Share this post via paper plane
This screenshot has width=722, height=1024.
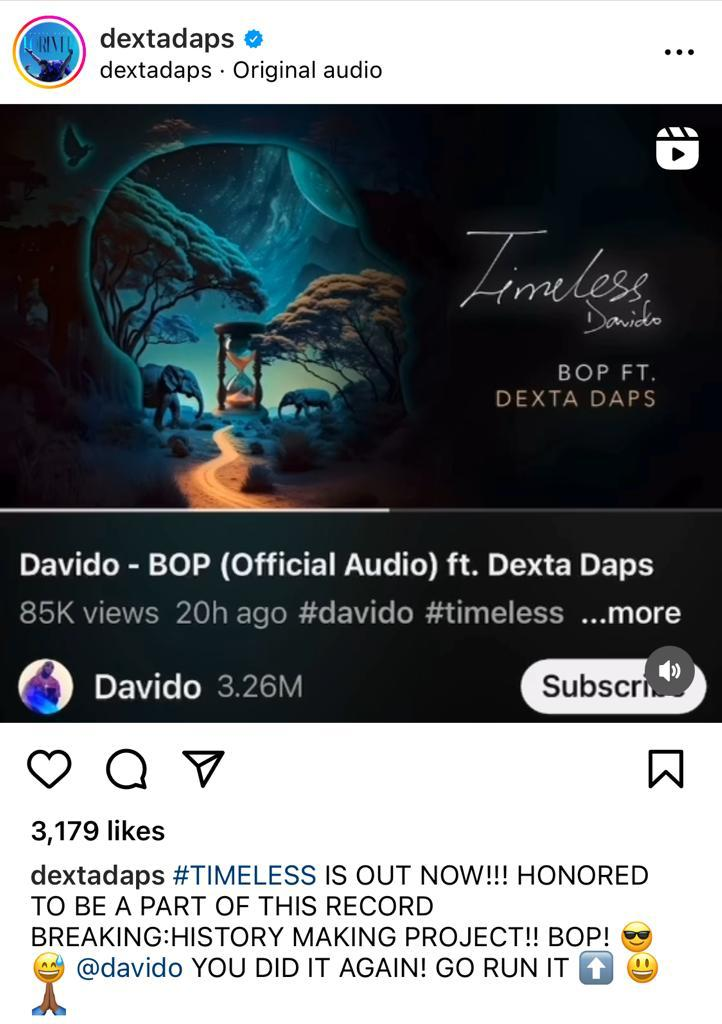[x=203, y=768]
